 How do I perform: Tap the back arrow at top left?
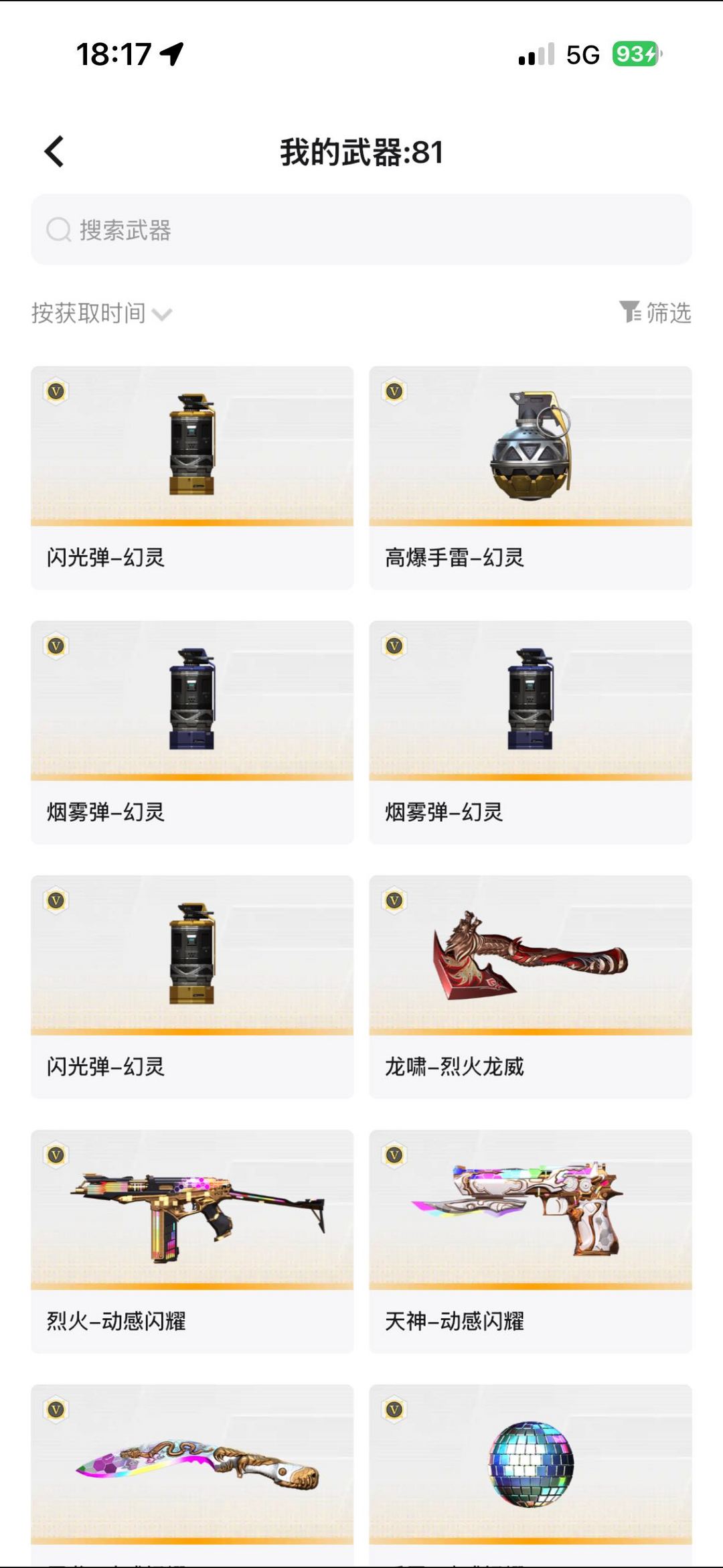tap(54, 153)
